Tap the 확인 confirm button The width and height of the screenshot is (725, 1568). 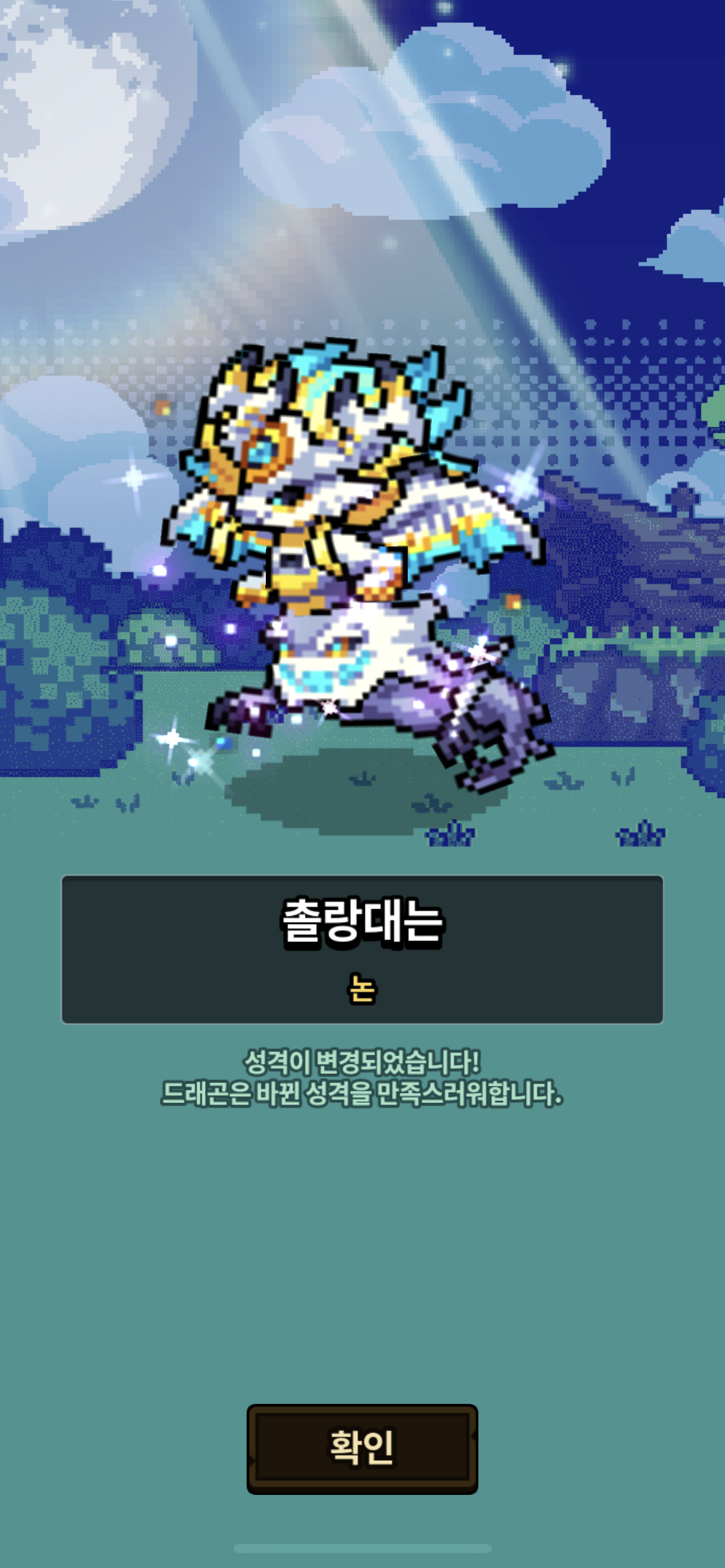[x=362, y=1448]
